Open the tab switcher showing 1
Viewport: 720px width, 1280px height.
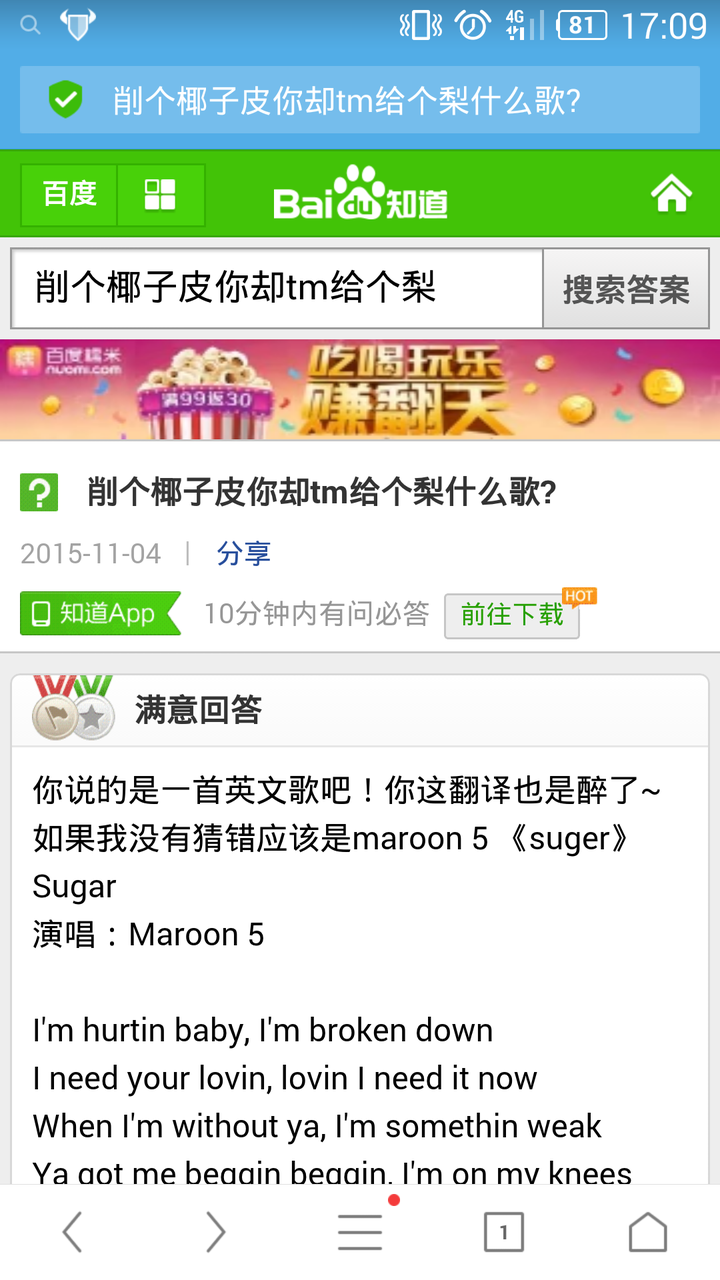pyautogui.click(x=504, y=1232)
